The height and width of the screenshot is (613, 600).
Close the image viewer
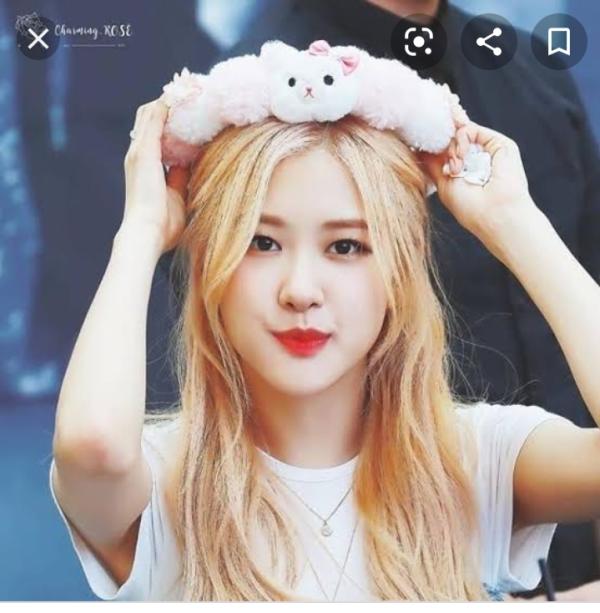(38, 40)
